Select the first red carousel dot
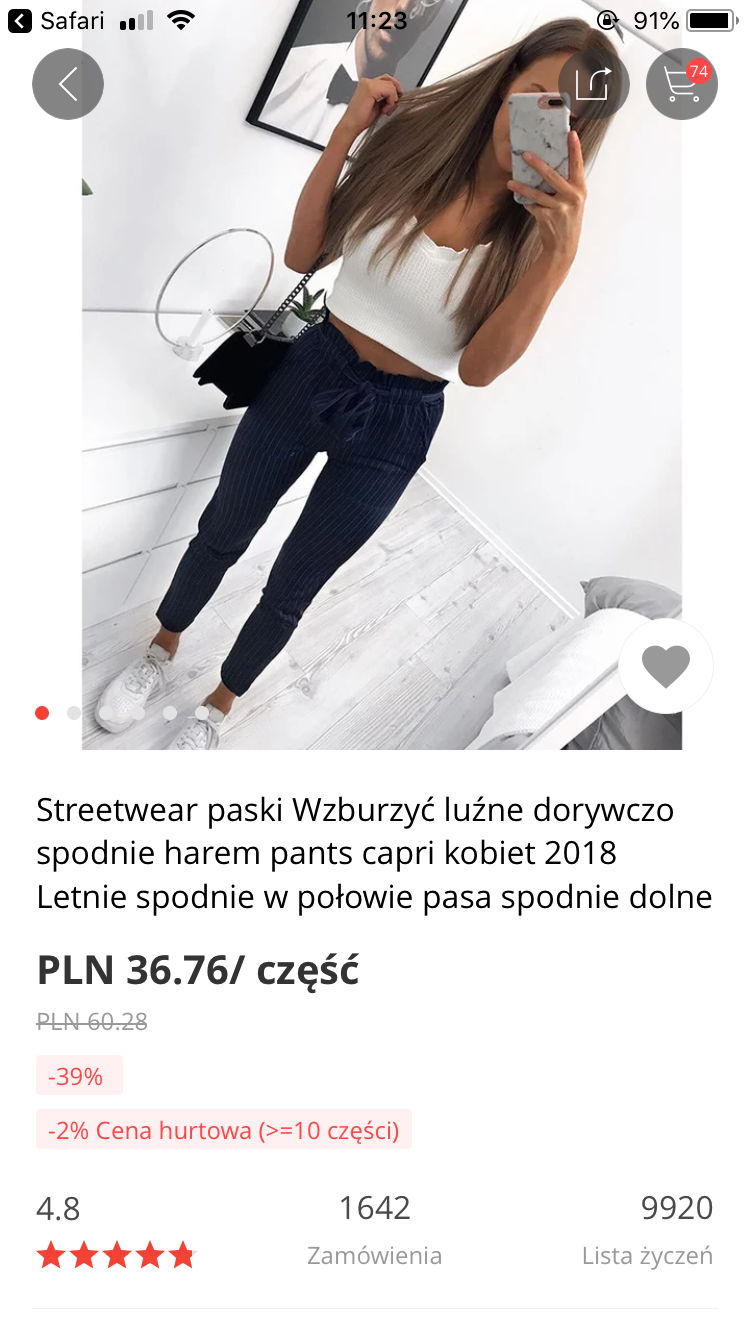 pyautogui.click(x=42, y=713)
